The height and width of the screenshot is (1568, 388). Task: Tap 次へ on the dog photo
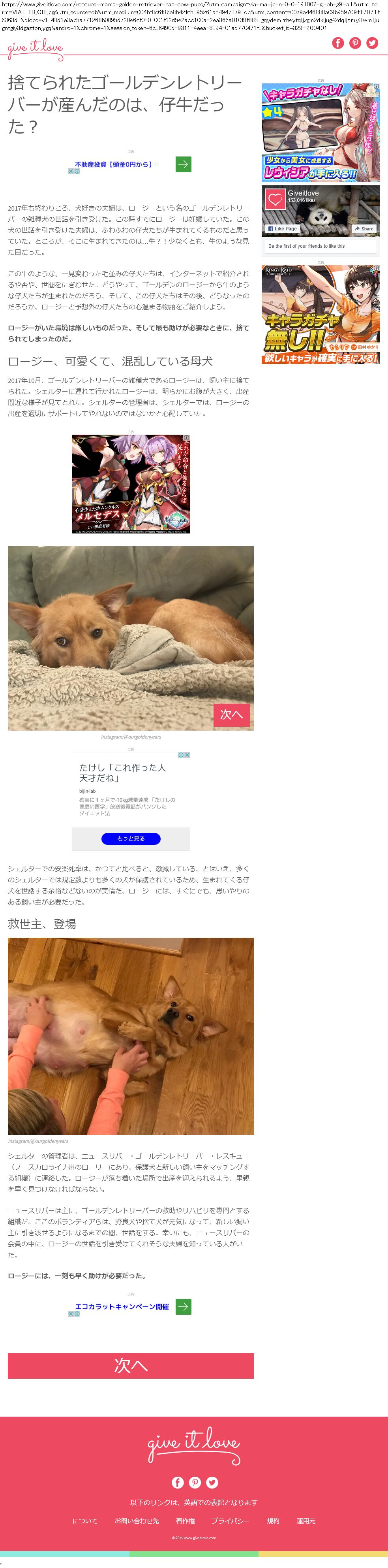tap(231, 714)
